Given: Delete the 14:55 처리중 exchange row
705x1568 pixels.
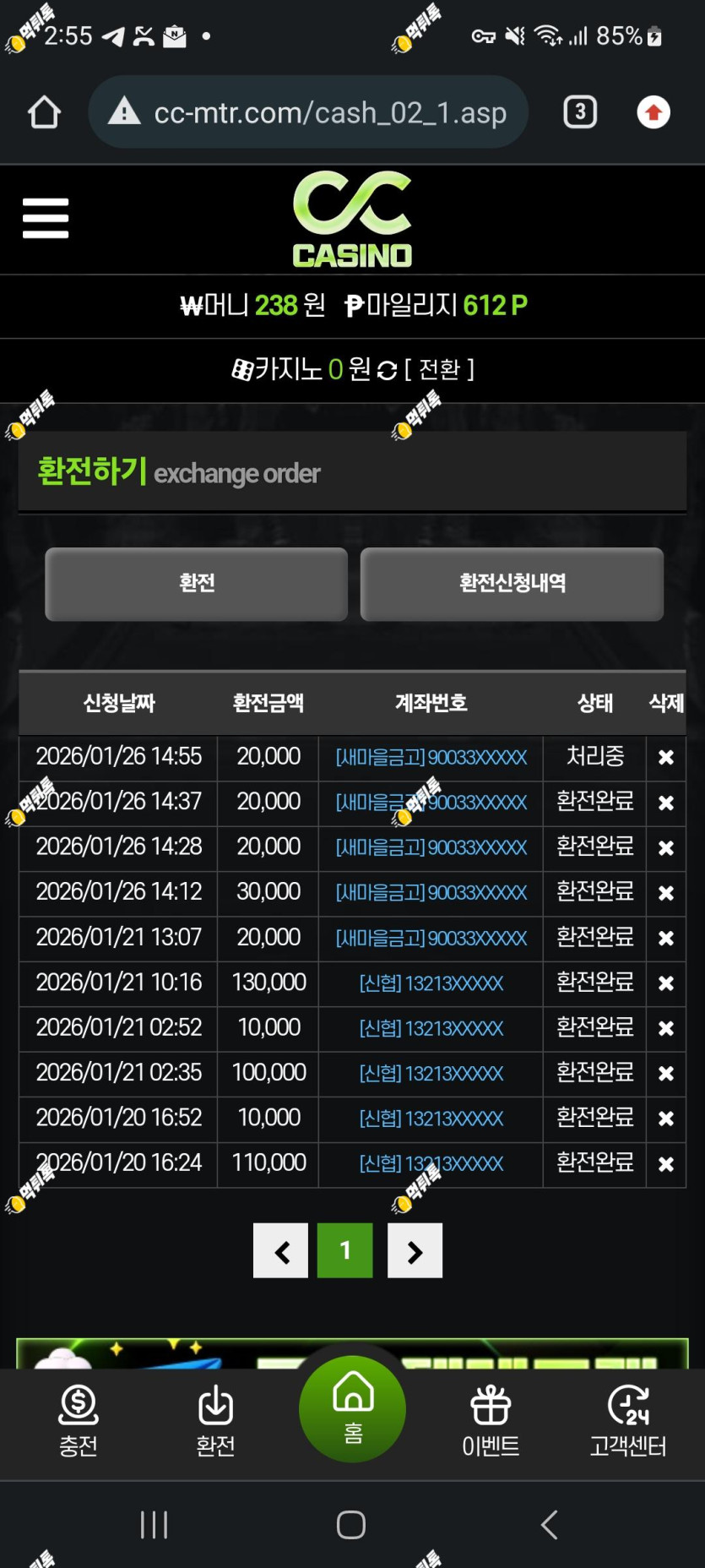Looking at the screenshot, I should click(666, 757).
